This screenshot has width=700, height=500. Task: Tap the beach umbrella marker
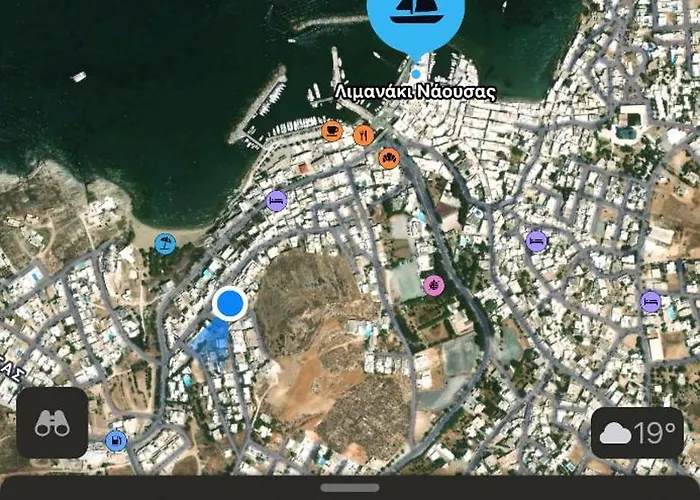165,243
